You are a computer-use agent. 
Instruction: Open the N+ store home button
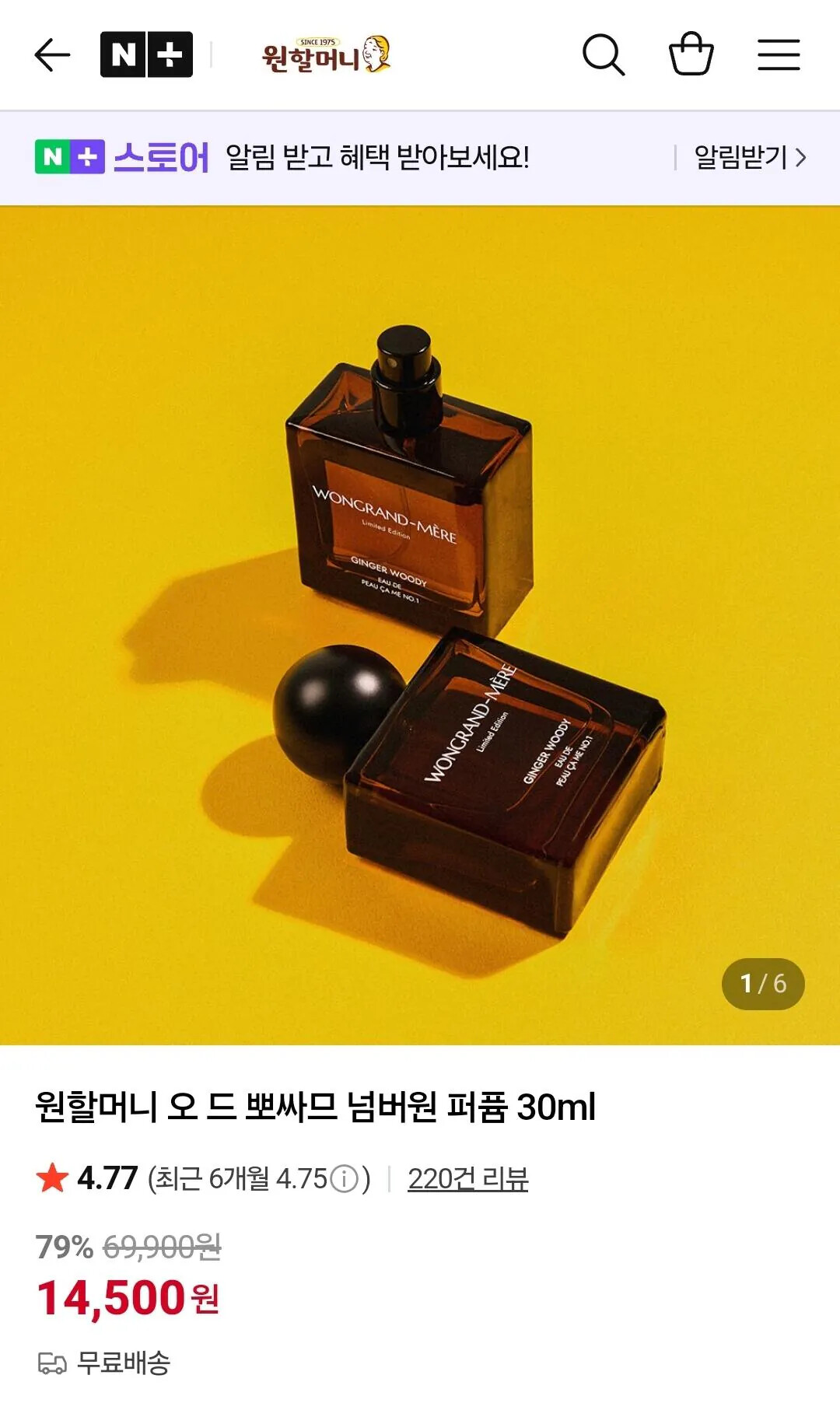point(146,55)
